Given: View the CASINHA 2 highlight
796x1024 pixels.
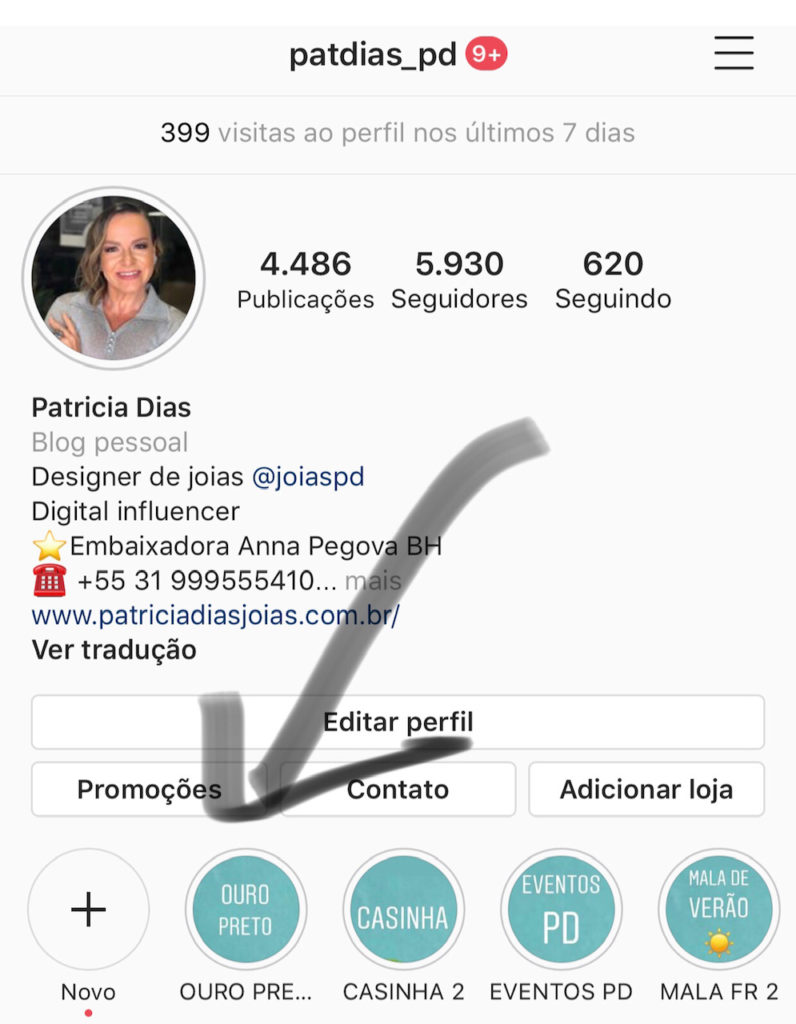Looking at the screenshot, I should coord(403,910).
